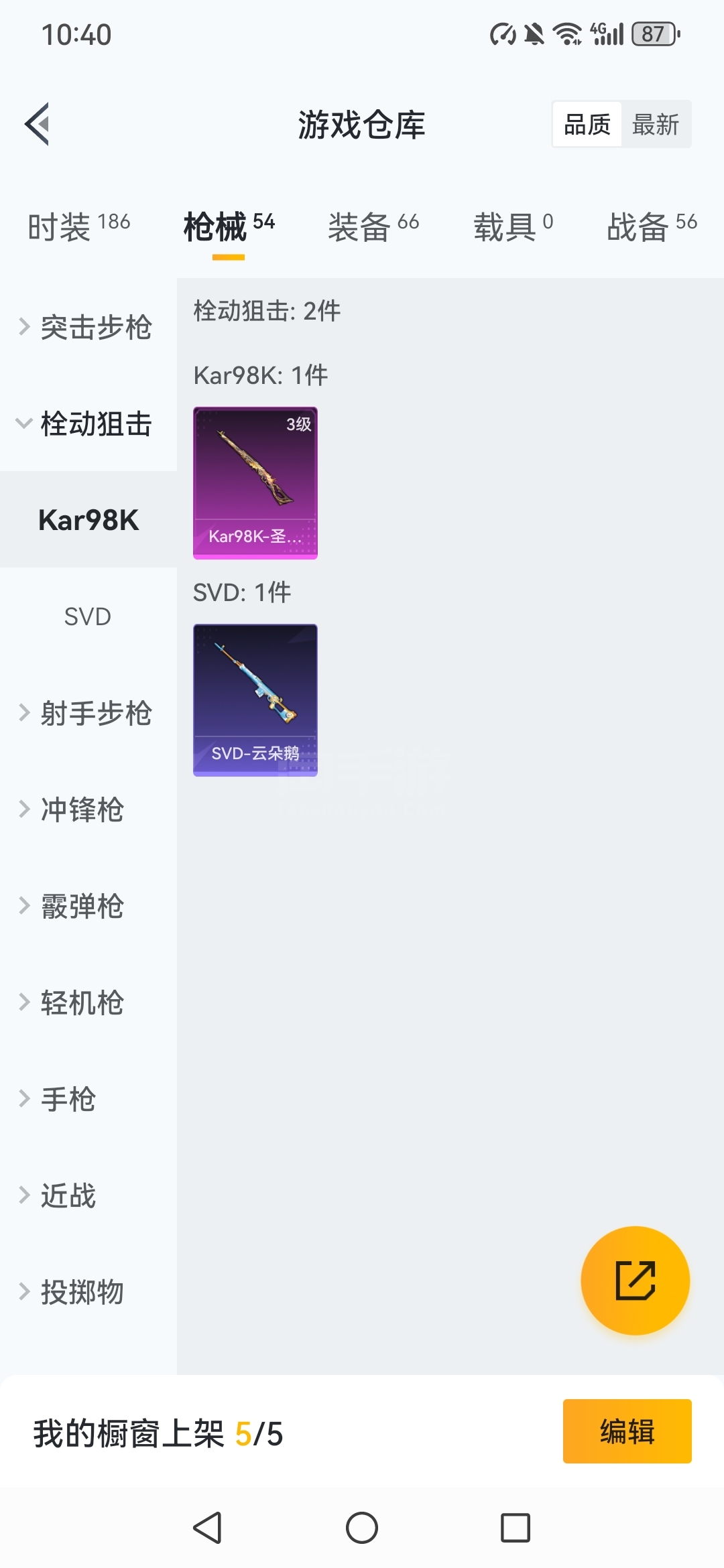Screen dimensions: 724x1568
Task: Go back from the 游戏仓库 page
Action: 38,124
